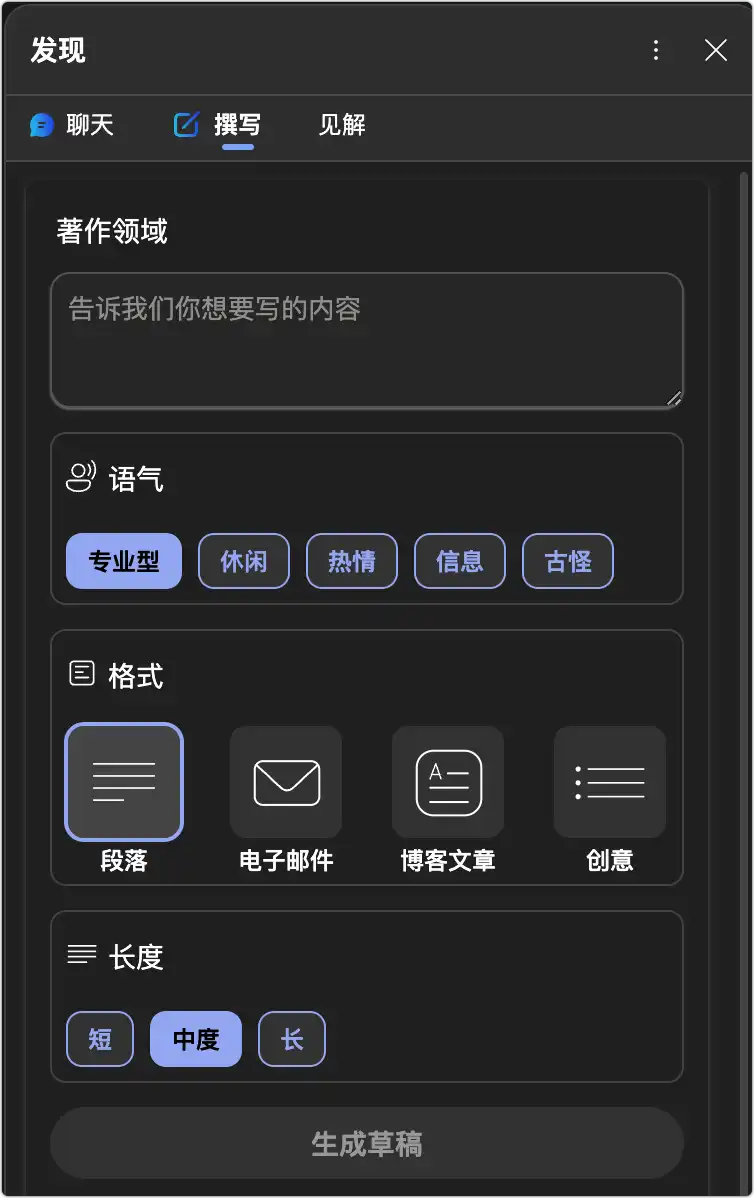Choose the 专业型 tone
The height and width of the screenshot is (1198, 754).
[x=124, y=561]
